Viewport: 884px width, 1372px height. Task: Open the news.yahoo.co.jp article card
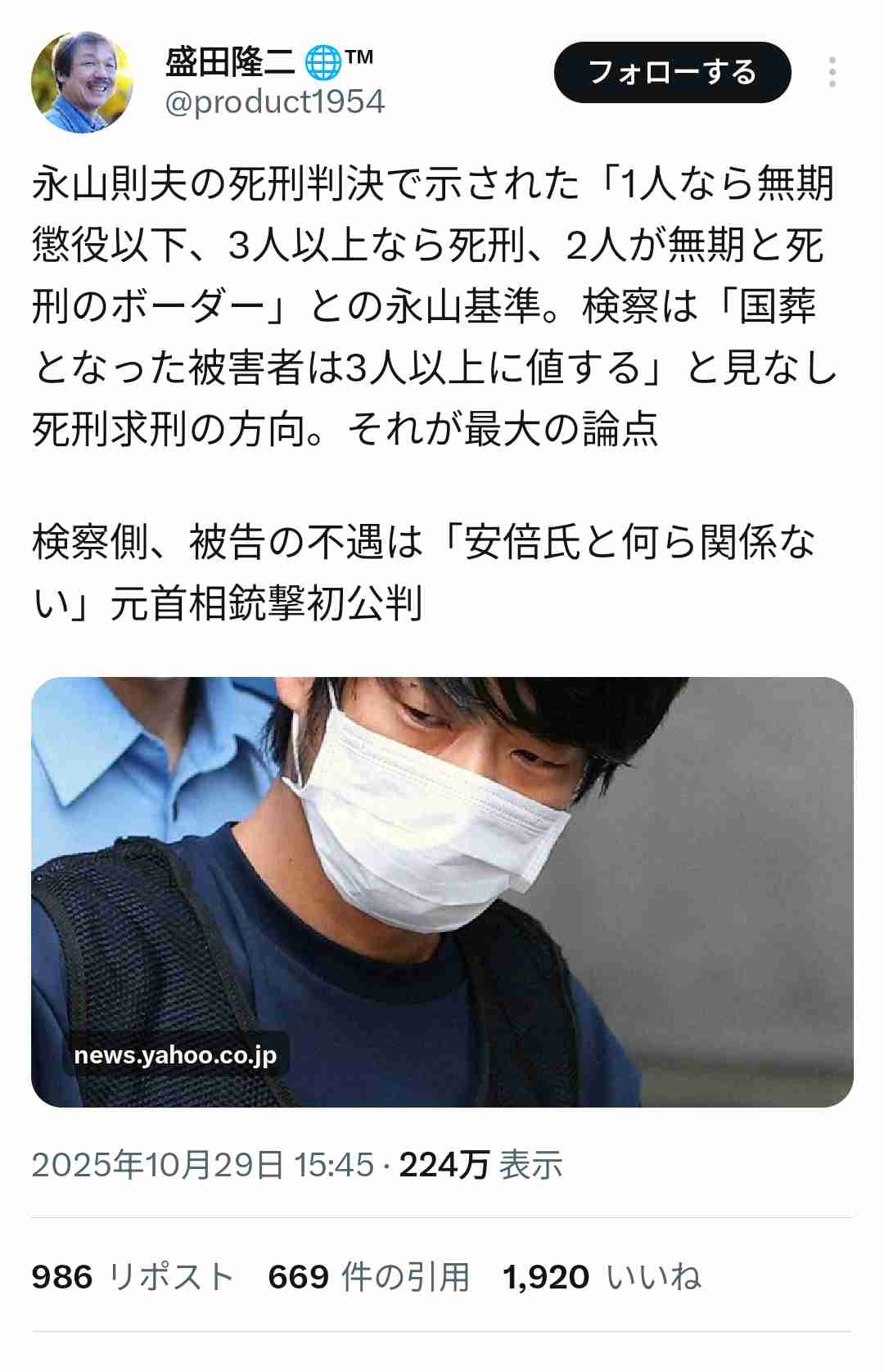[442, 891]
